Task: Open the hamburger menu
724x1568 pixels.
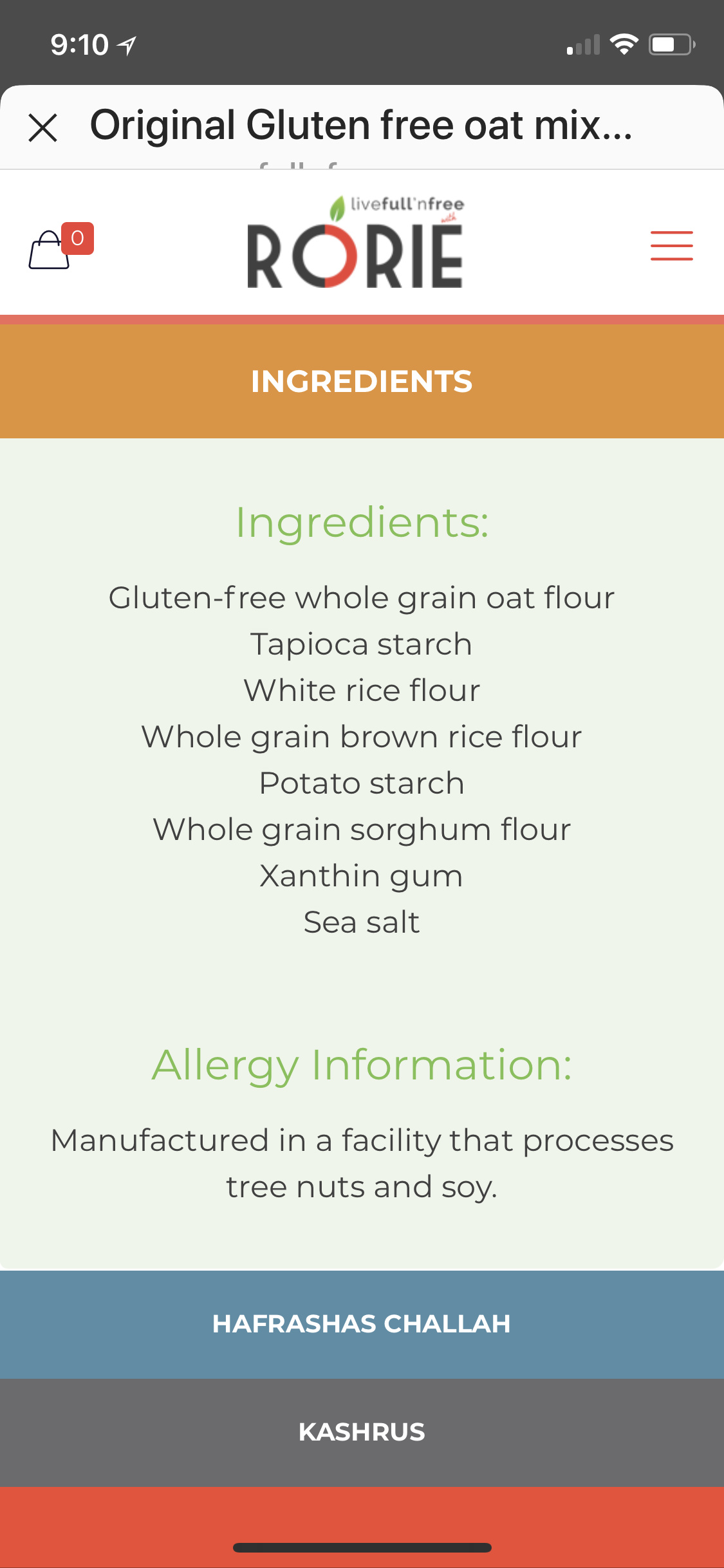Action: coord(671,246)
